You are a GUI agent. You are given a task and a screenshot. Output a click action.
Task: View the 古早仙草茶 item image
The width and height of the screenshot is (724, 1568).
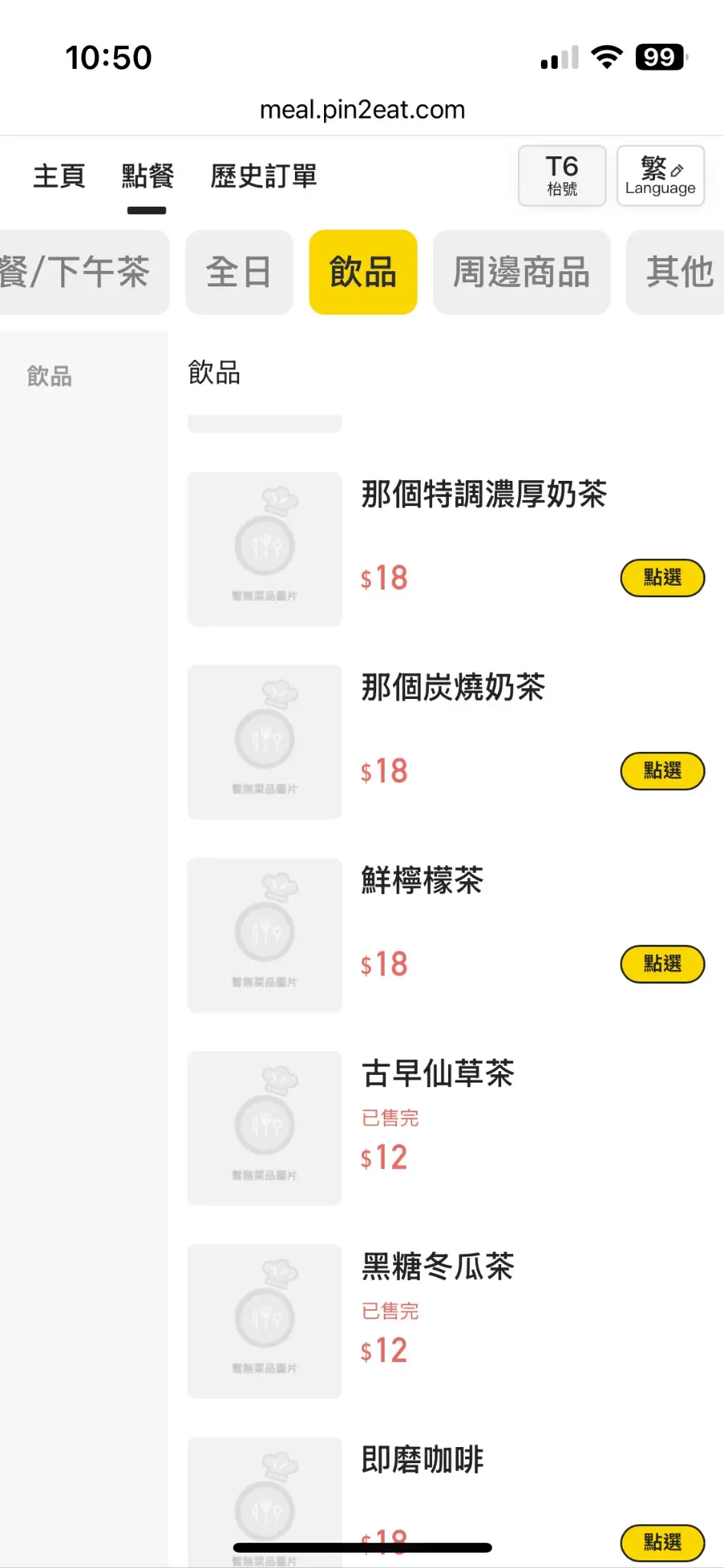(x=264, y=1128)
